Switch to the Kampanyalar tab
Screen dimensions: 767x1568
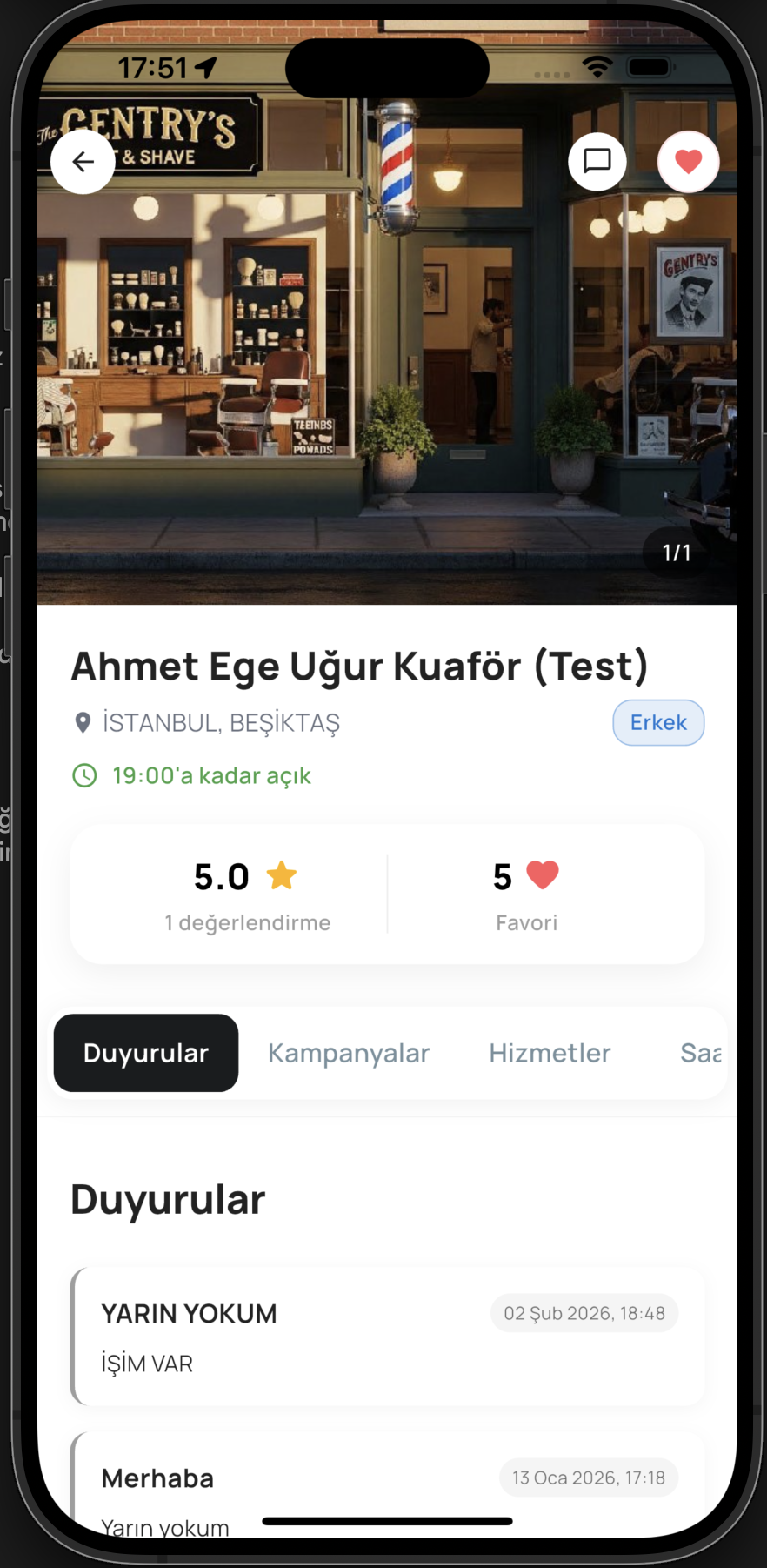[x=348, y=1053]
